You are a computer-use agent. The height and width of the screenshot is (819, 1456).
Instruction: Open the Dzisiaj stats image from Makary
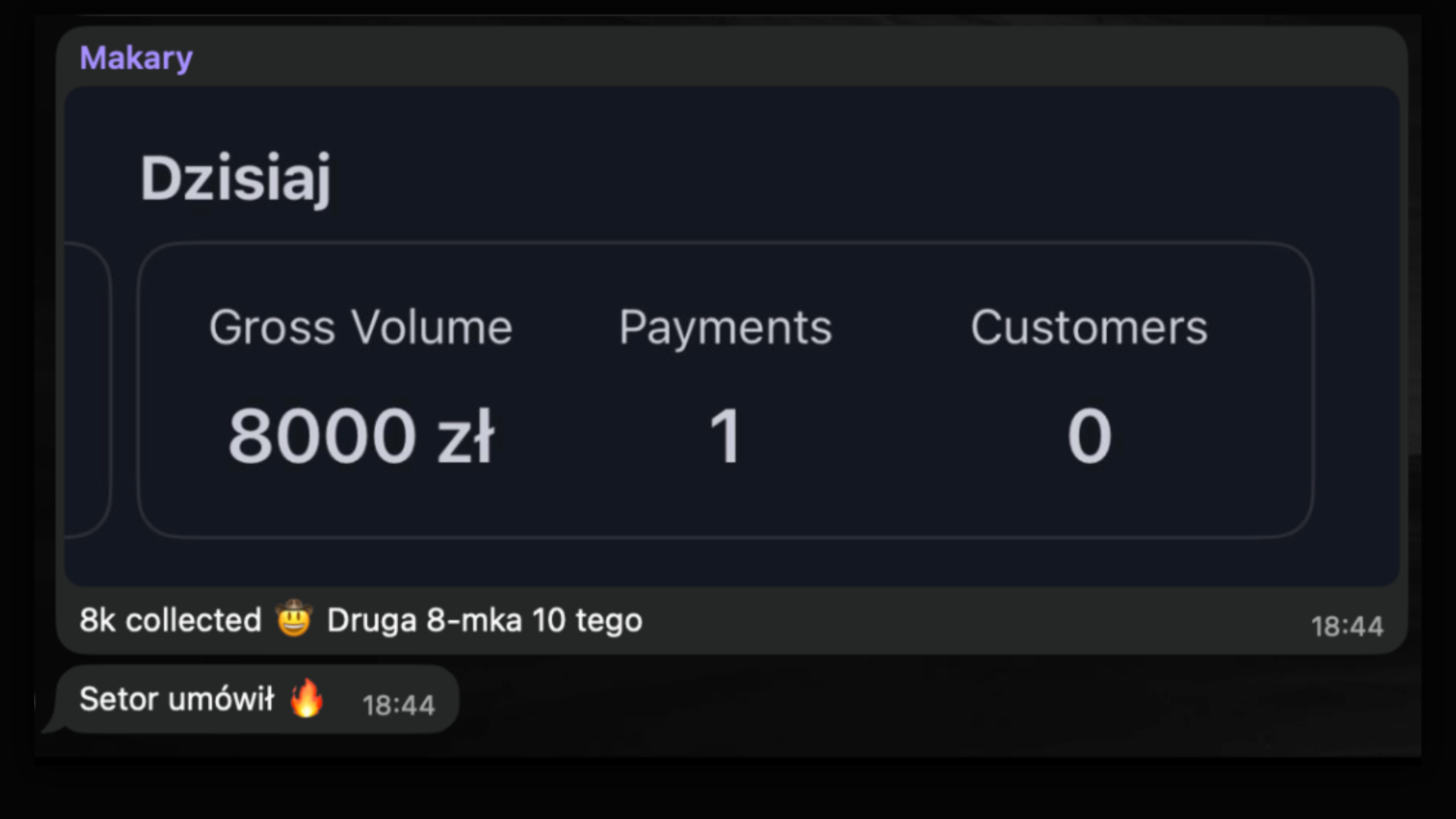click(731, 335)
